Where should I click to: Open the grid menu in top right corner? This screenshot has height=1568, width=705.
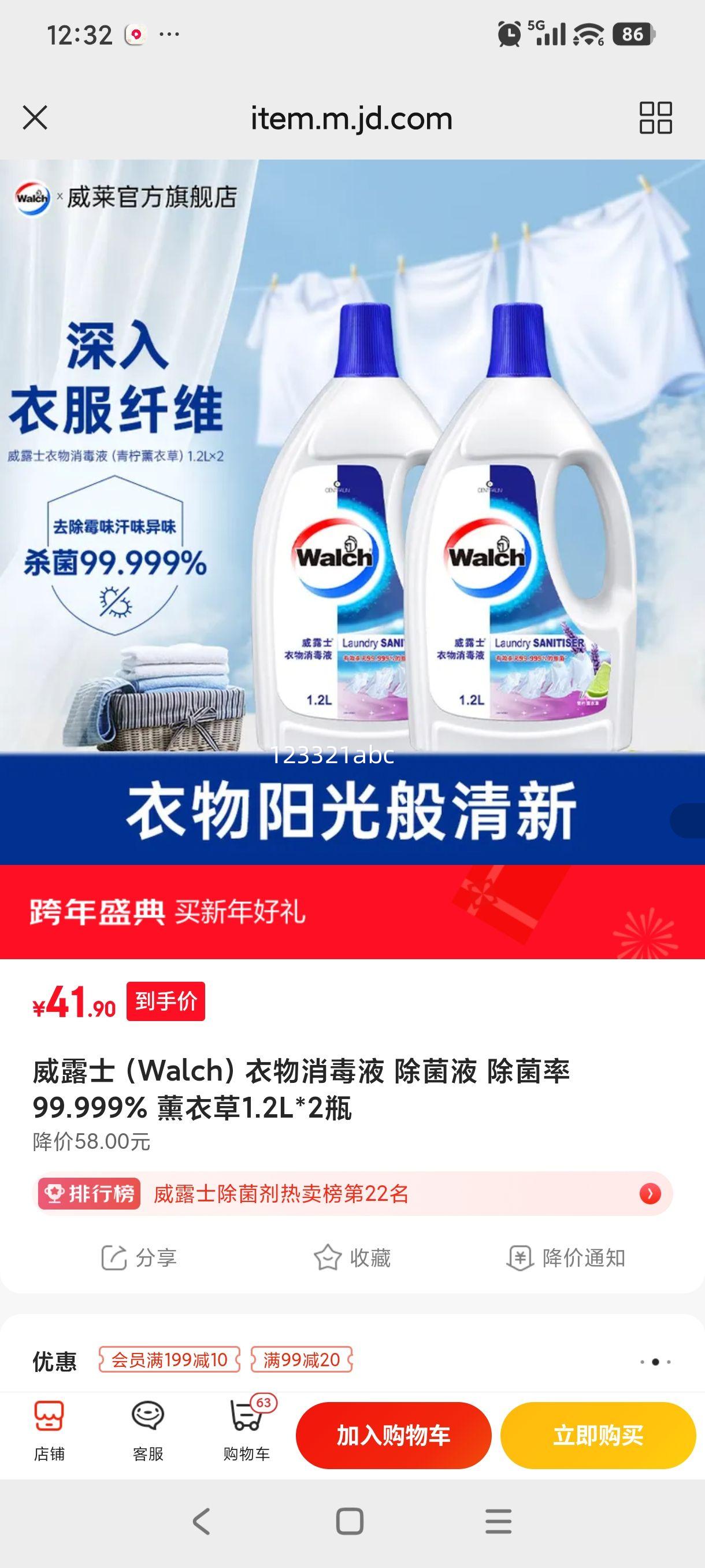tap(652, 119)
